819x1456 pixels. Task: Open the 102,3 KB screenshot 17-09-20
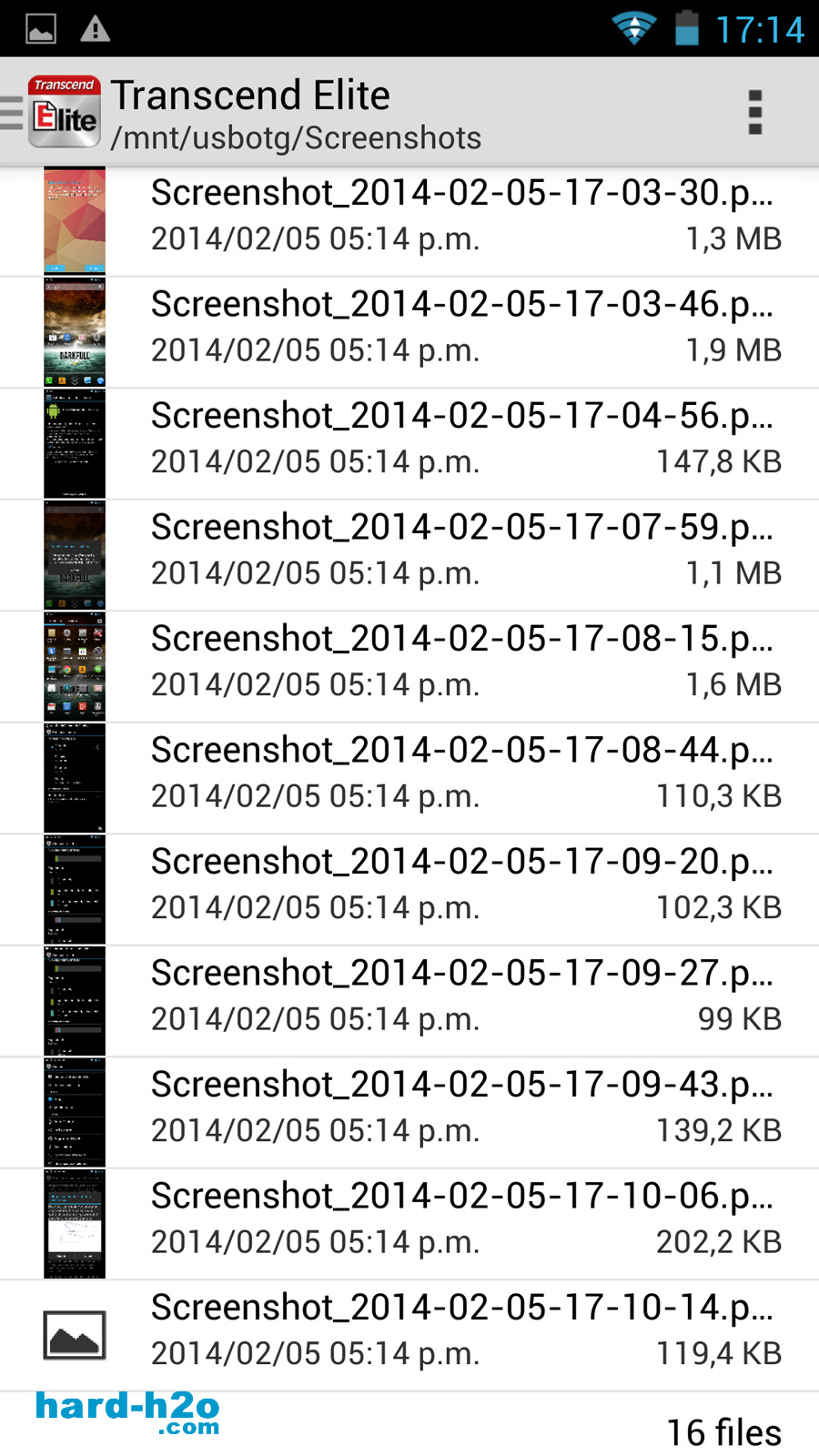click(x=409, y=890)
